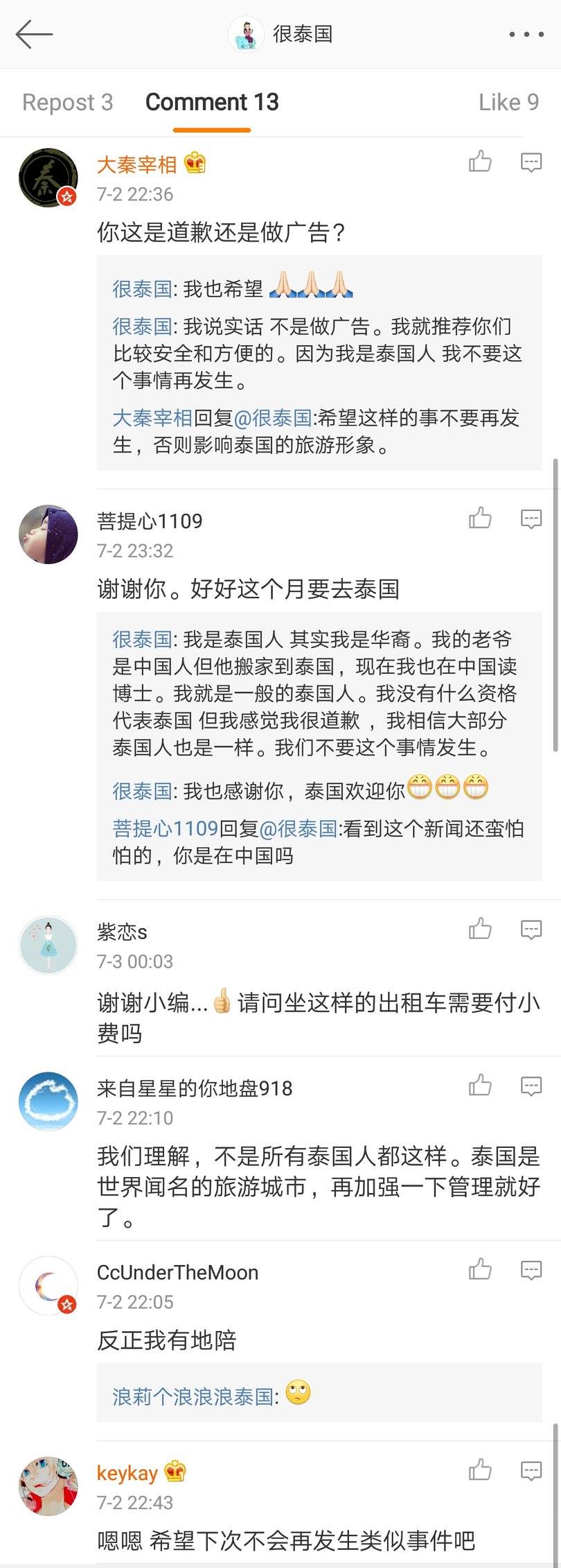This screenshot has height=1568, width=561.
Task: Reply to 来自星星的你地盘918's comment
Action: point(531,1086)
